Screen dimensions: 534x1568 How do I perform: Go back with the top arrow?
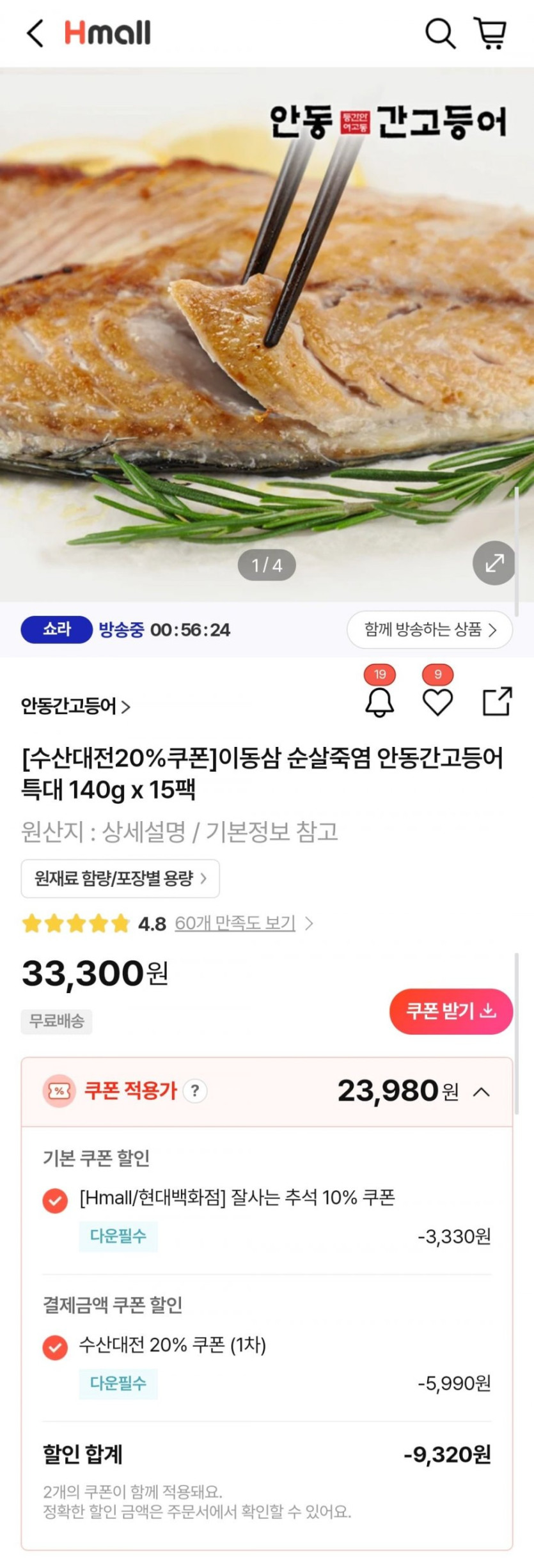(35, 33)
